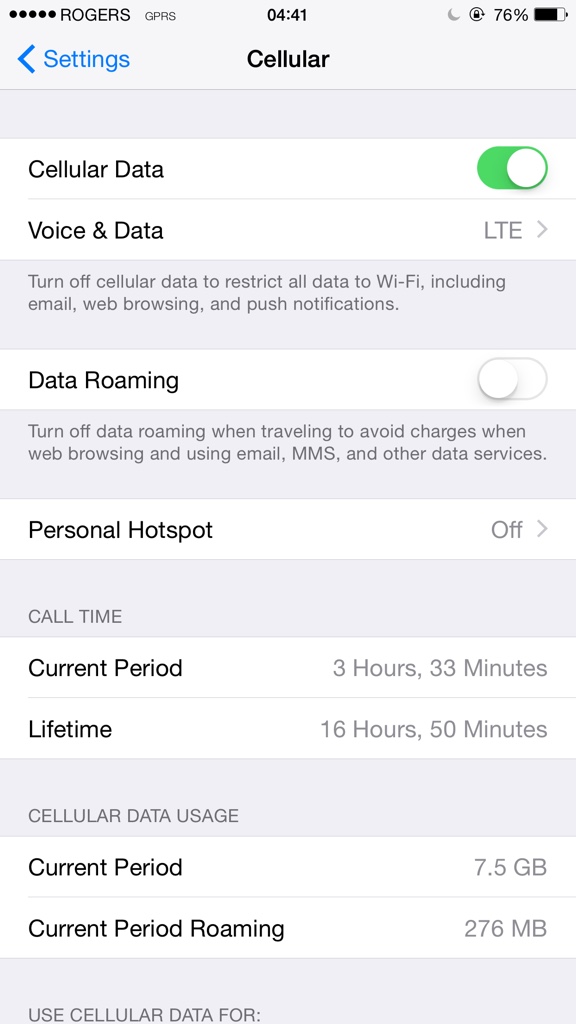This screenshot has height=1024, width=576.
Task: Enable Data Roaming
Action: click(512, 379)
